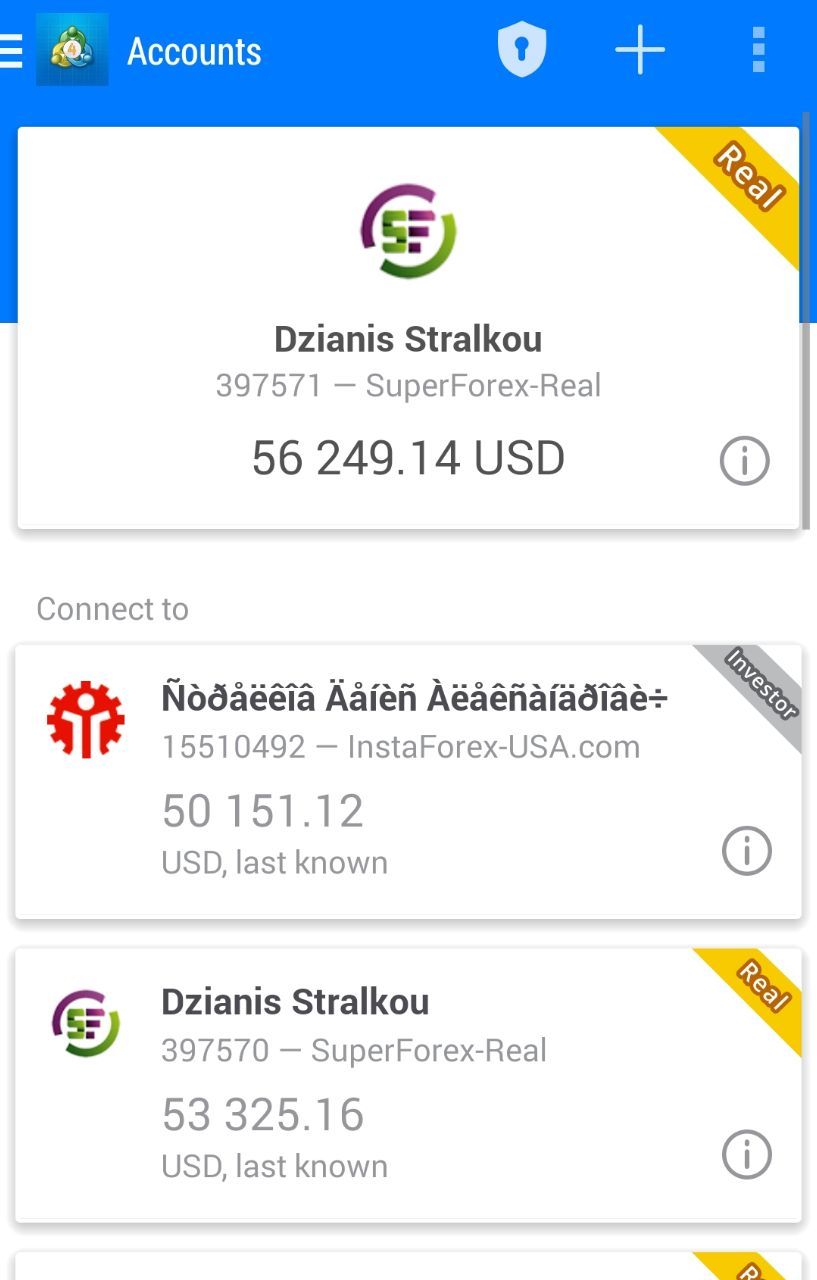Show info for InstaForex account 15510492
This screenshot has height=1280, width=817.
[x=747, y=851]
